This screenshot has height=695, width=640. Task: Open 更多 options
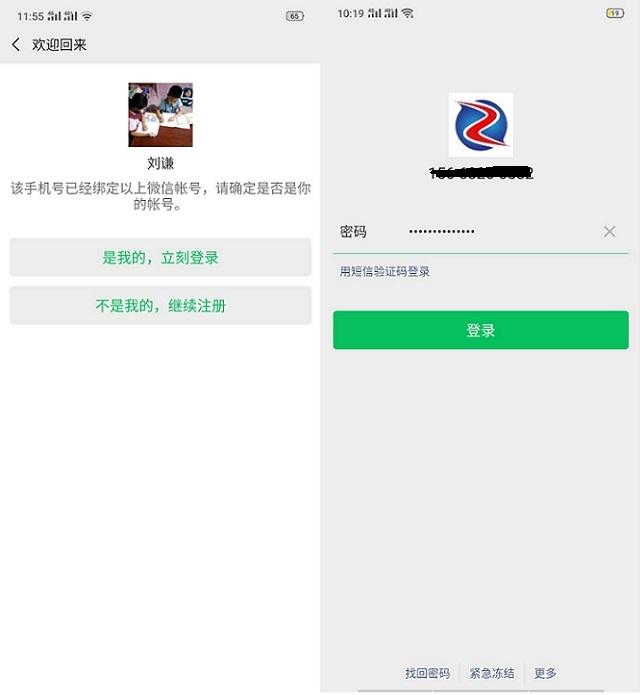pos(545,673)
